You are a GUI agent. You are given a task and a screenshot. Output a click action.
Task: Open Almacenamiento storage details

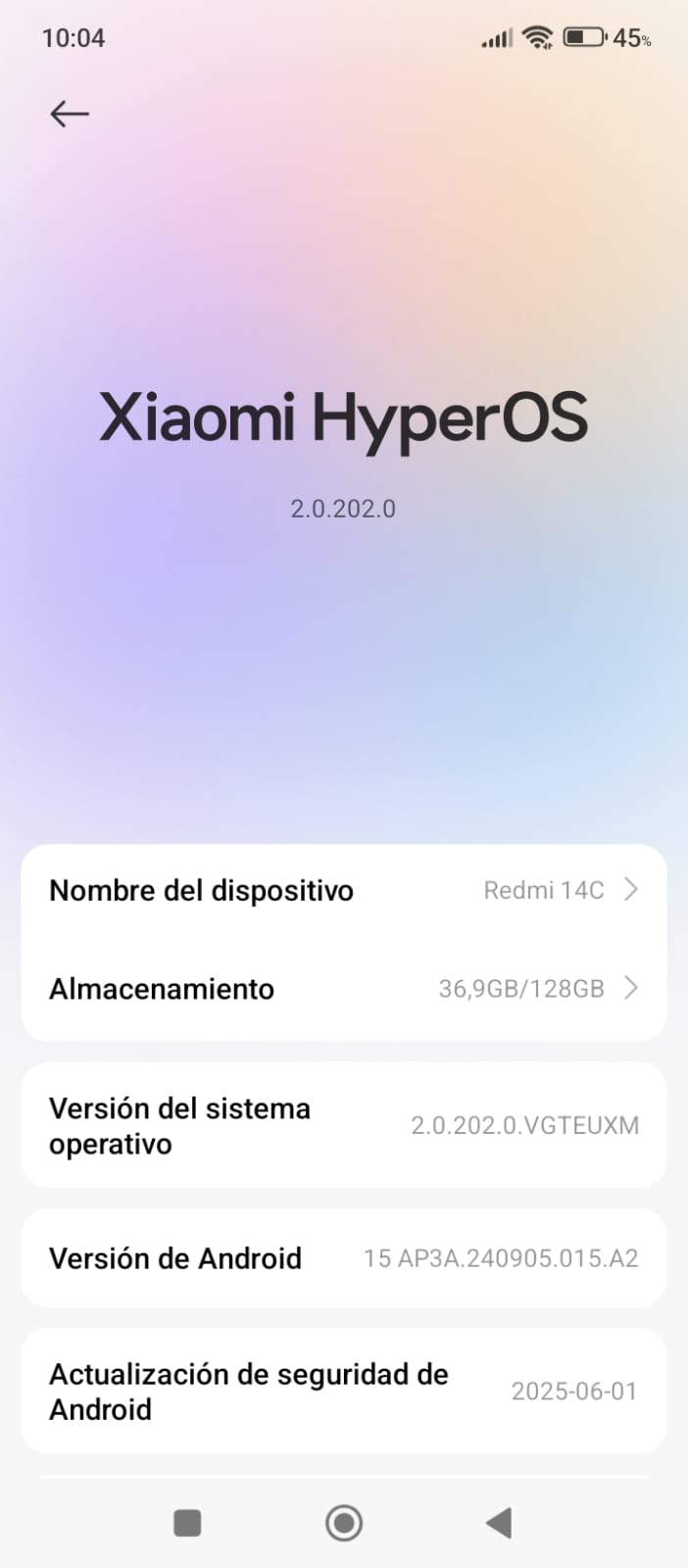point(343,989)
